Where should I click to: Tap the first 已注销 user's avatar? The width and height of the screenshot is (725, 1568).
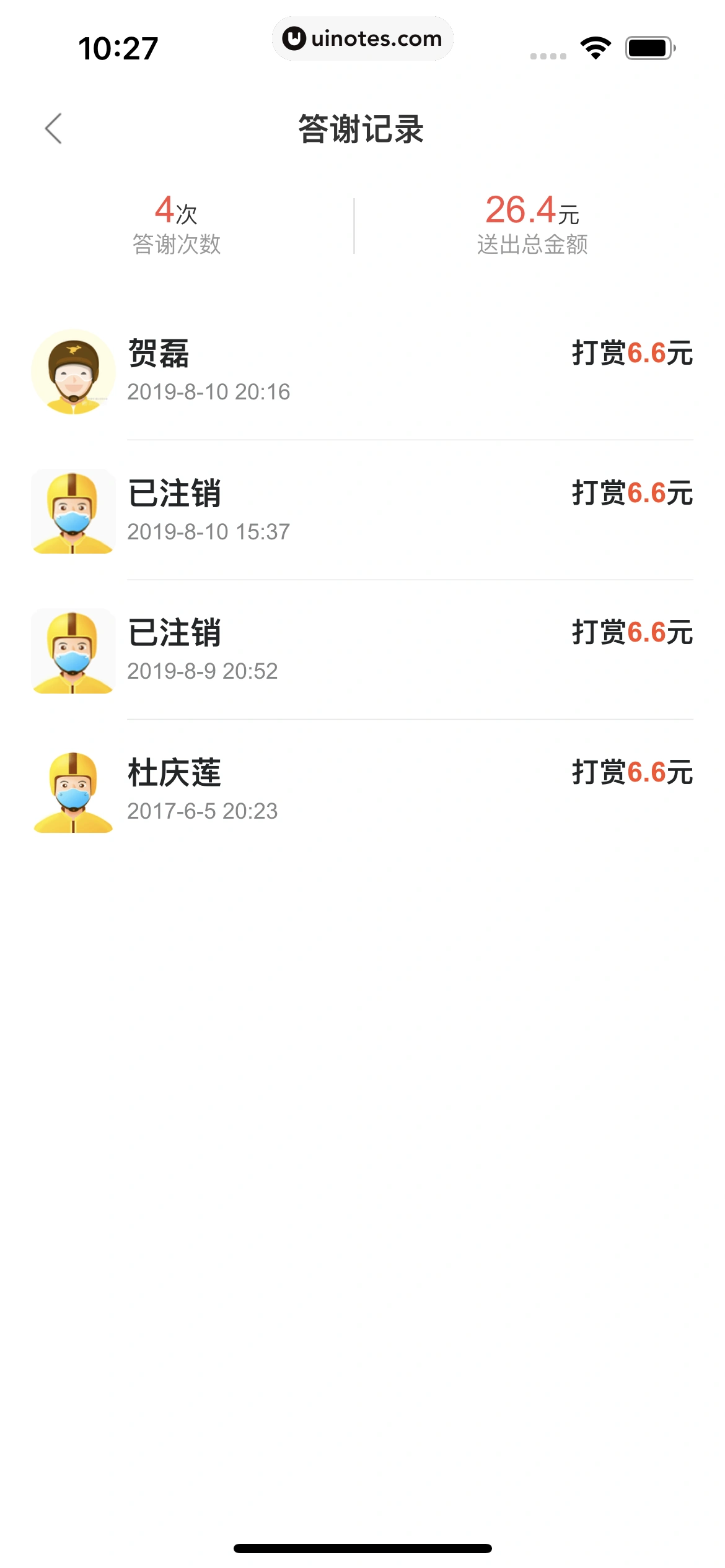tap(72, 511)
